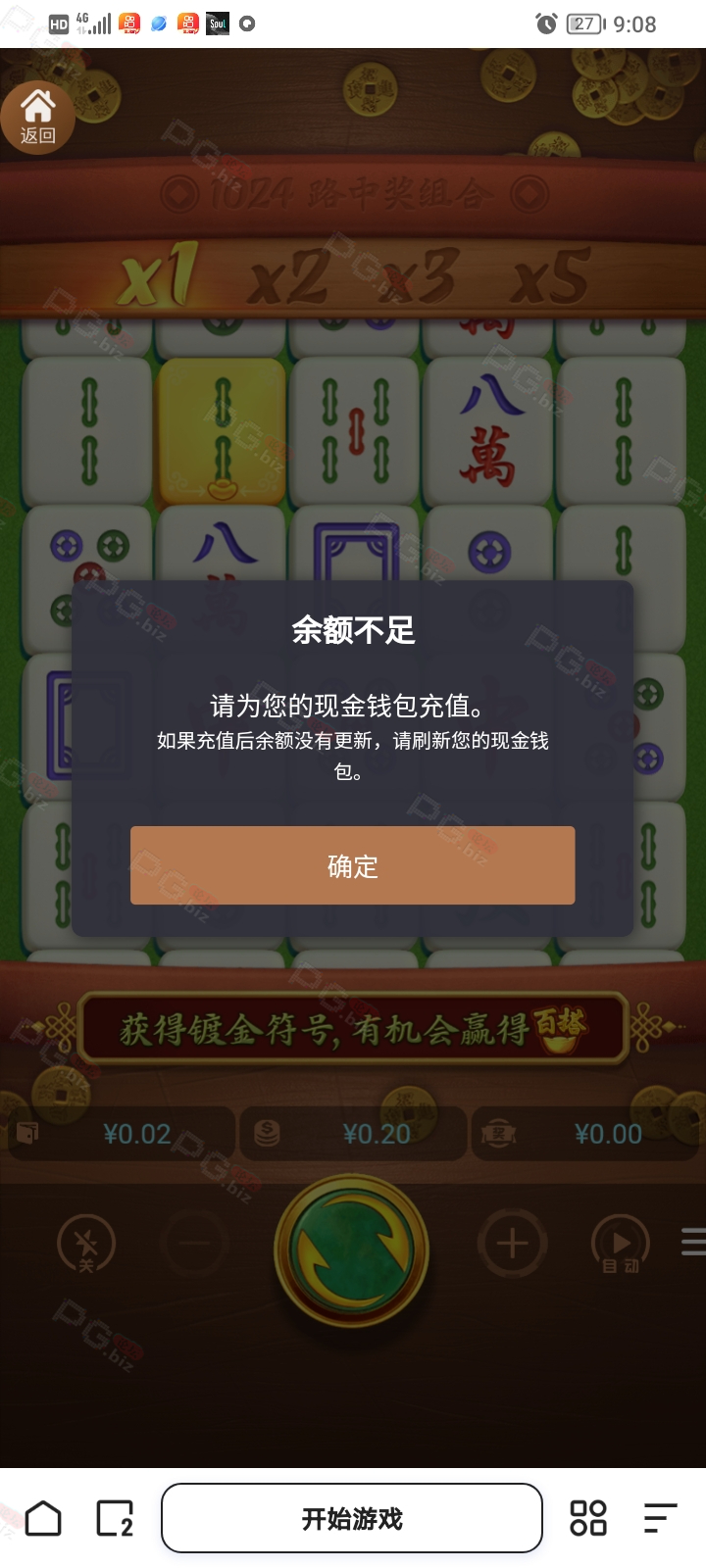Tap 确定 to dismiss the balance dialog
This screenshot has width=706, height=1568.
[352, 865]
